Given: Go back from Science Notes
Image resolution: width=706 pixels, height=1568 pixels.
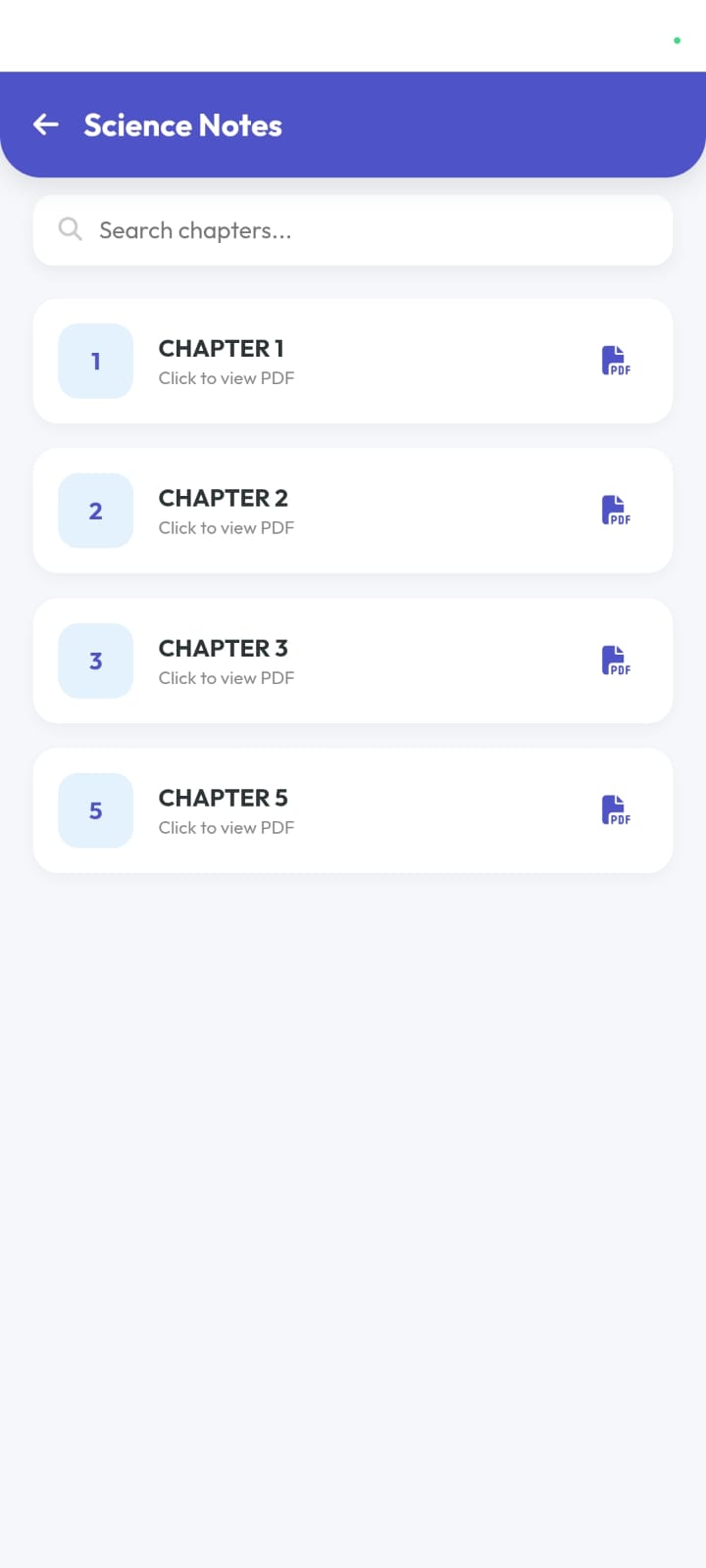Looking at the screenshot, I should click(x=46, y=124).
